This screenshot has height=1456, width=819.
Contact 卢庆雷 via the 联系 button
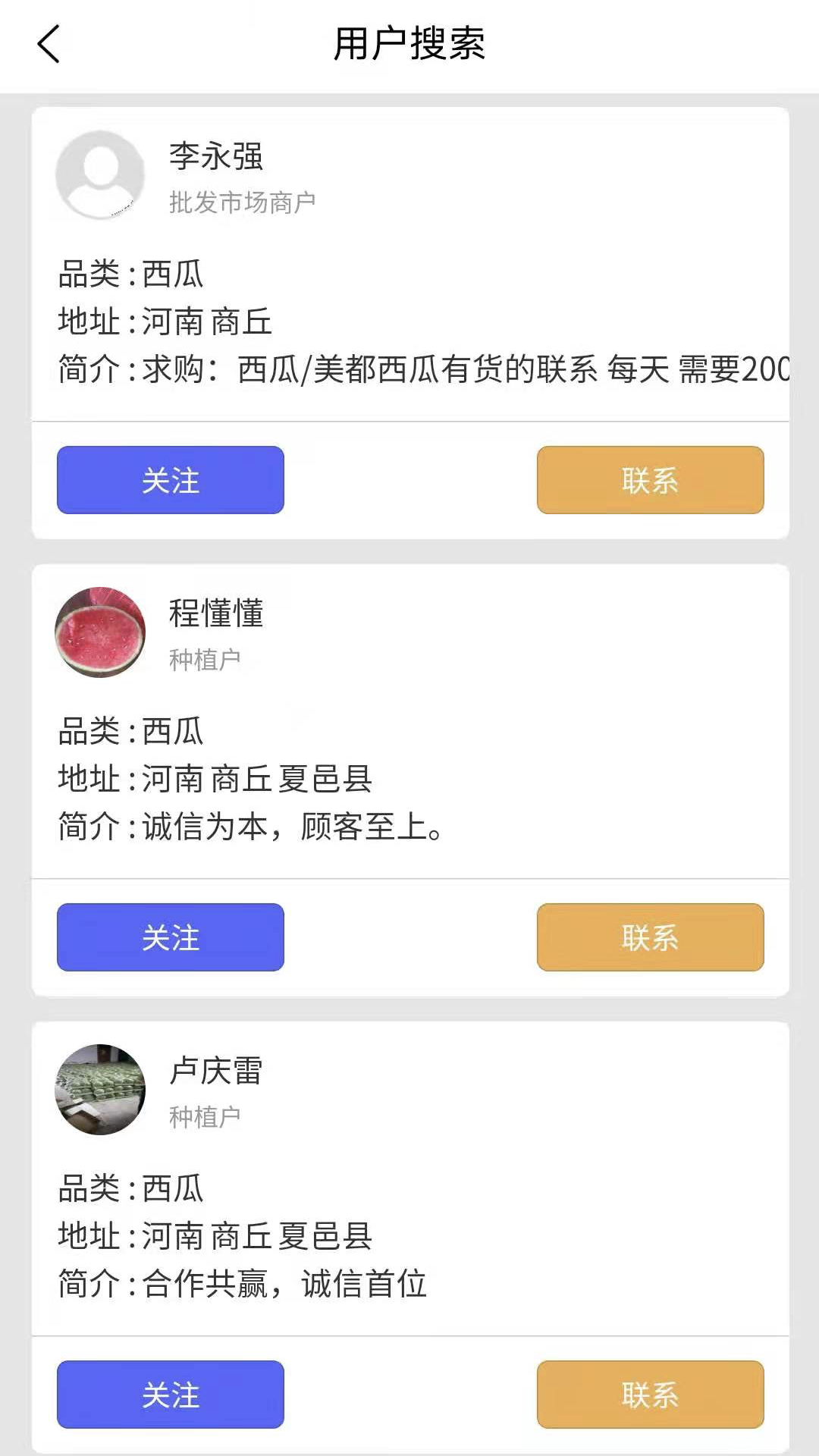pos(650,1395)
